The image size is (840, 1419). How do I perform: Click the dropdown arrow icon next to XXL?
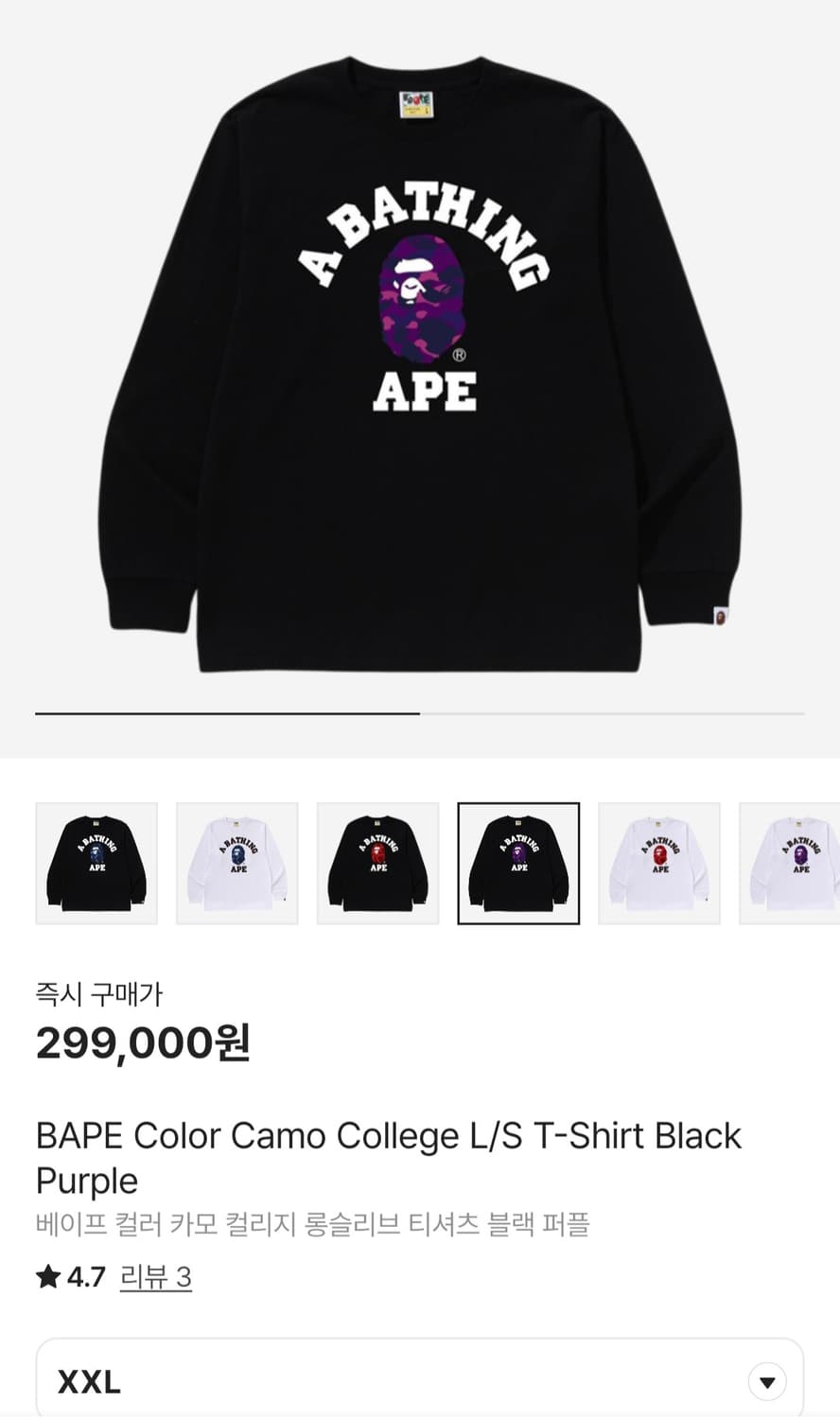click(x=767, y=1380)
